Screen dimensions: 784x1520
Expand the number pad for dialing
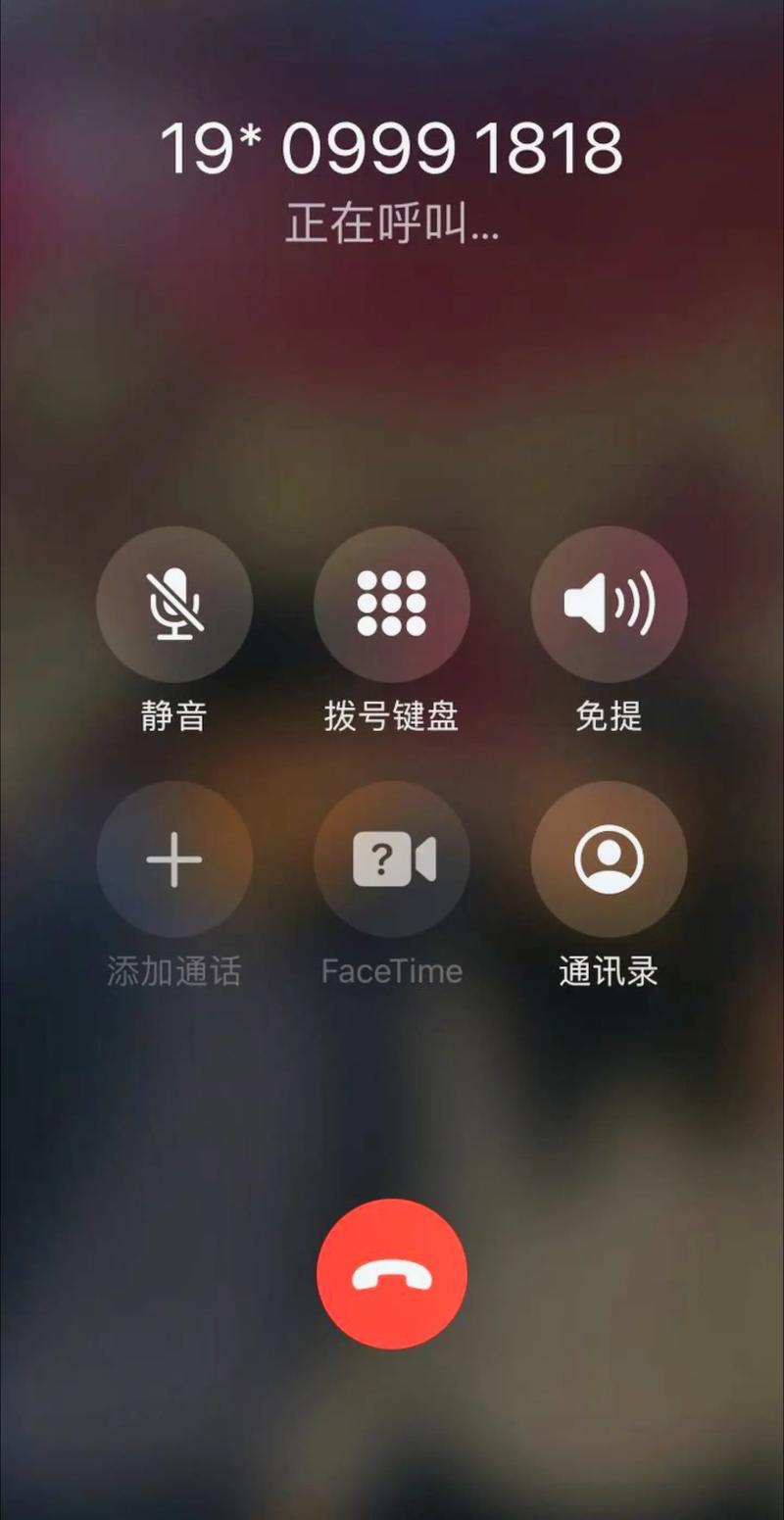coord(392,605)
